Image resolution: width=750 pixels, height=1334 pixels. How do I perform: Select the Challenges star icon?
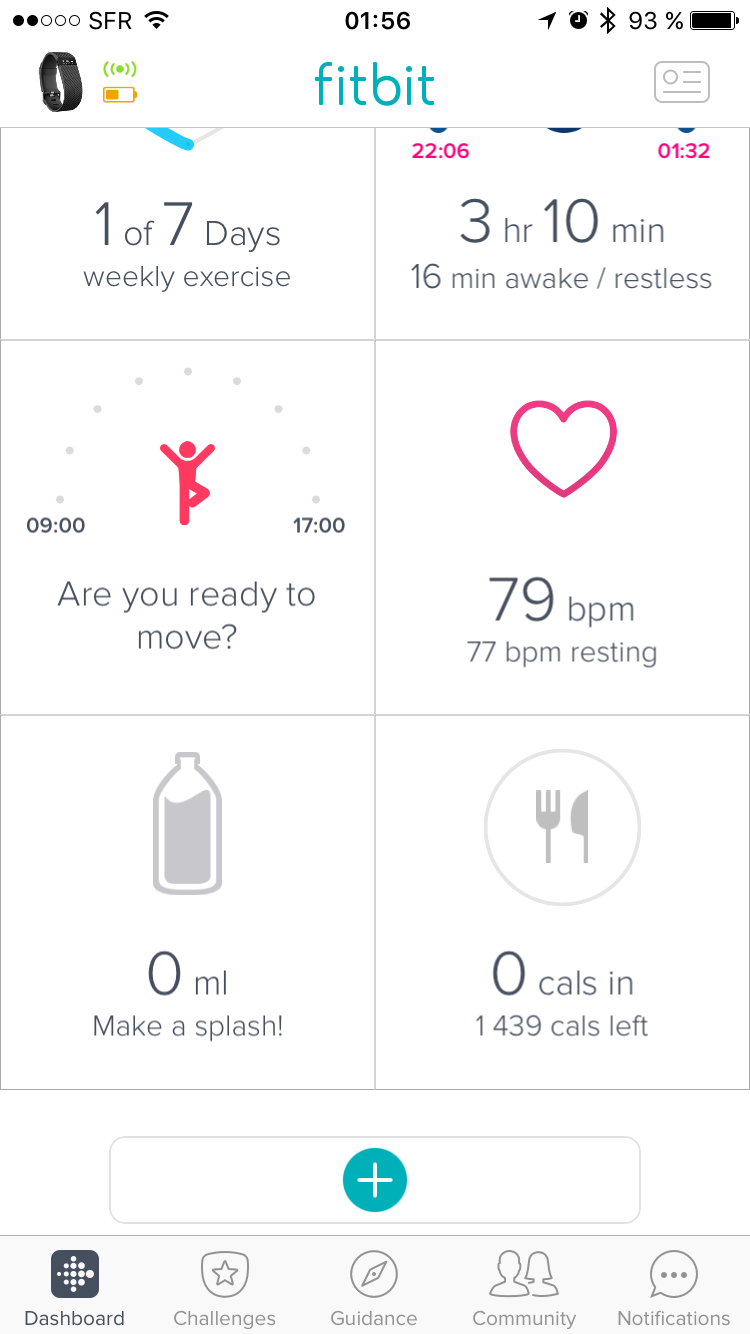click(224, 1274)
